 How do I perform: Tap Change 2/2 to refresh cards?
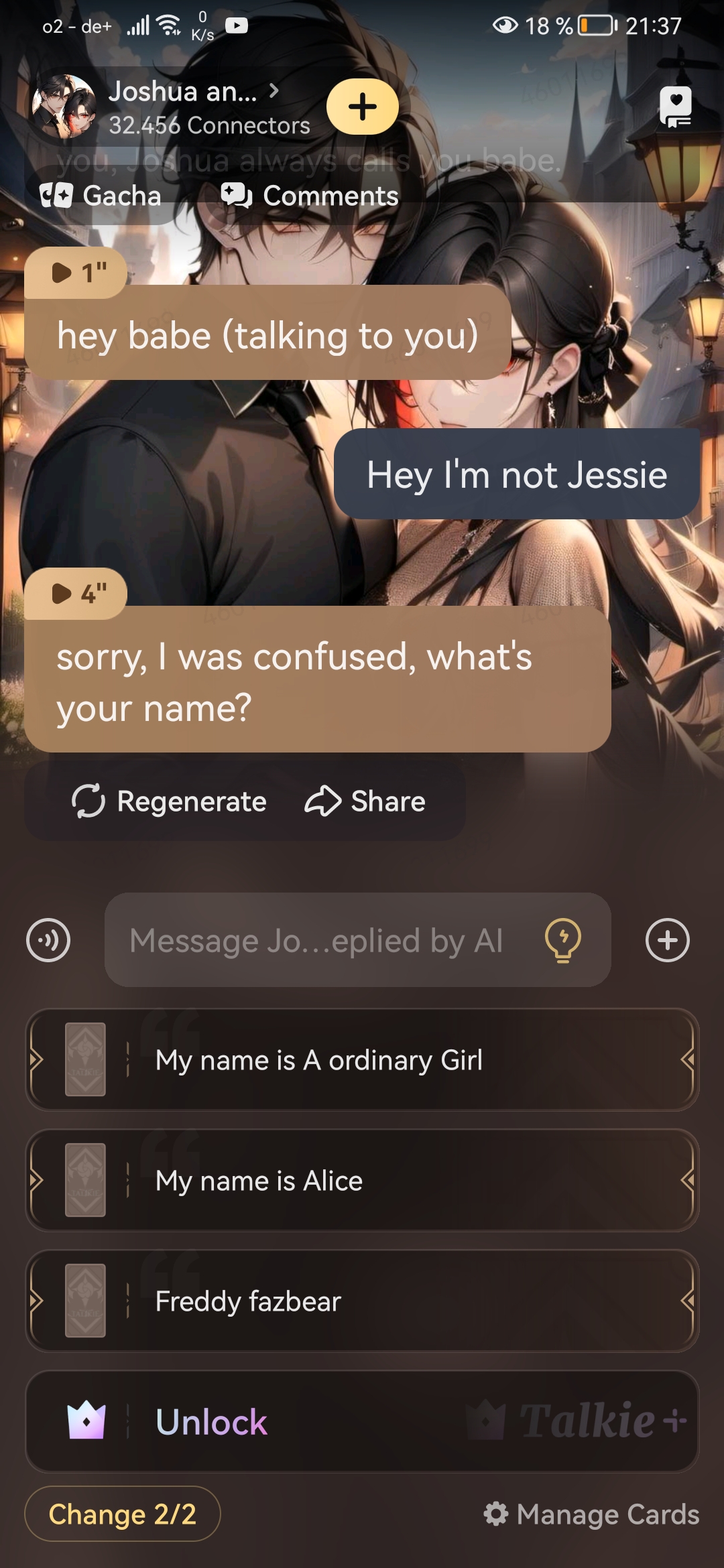click(x=123, y=1514)
